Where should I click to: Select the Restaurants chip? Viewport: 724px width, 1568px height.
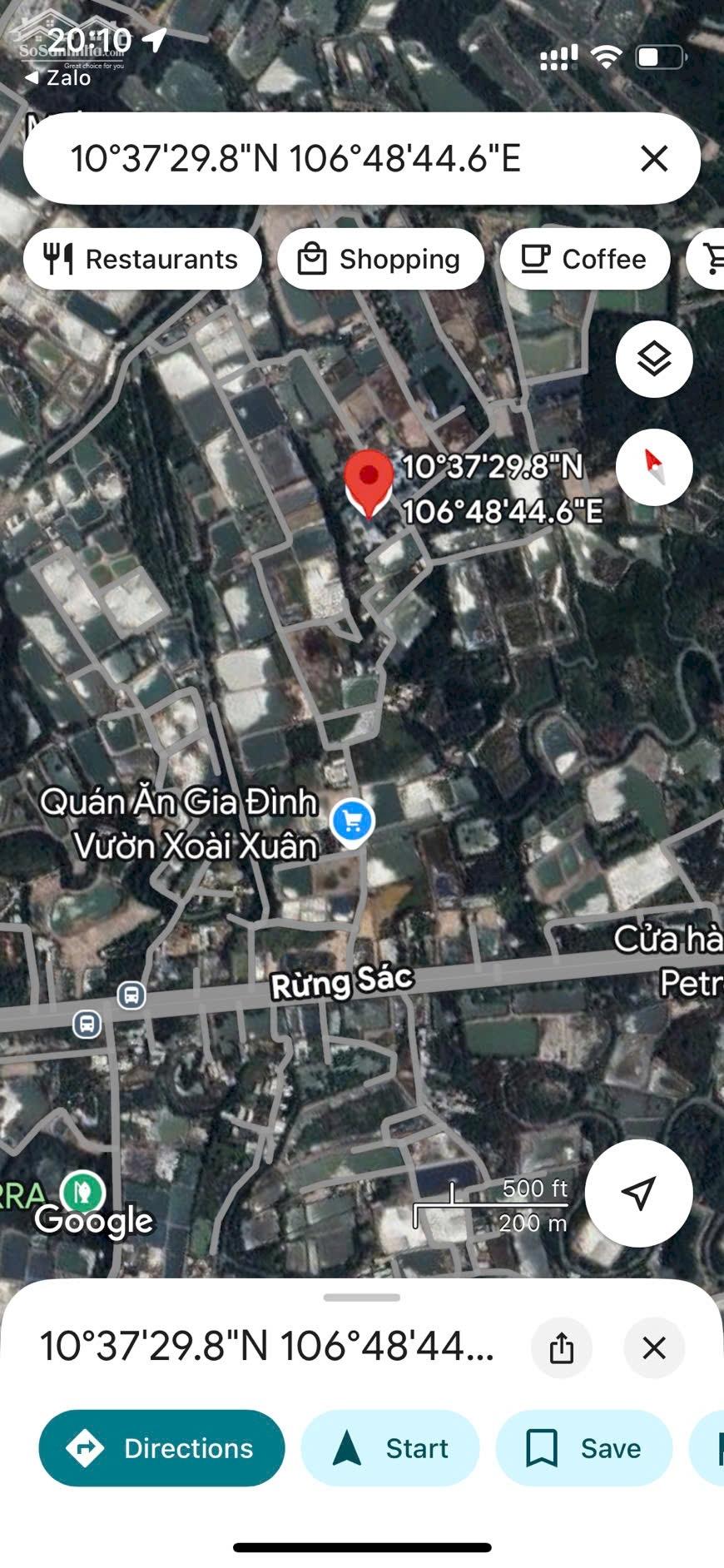coord(142,260)
